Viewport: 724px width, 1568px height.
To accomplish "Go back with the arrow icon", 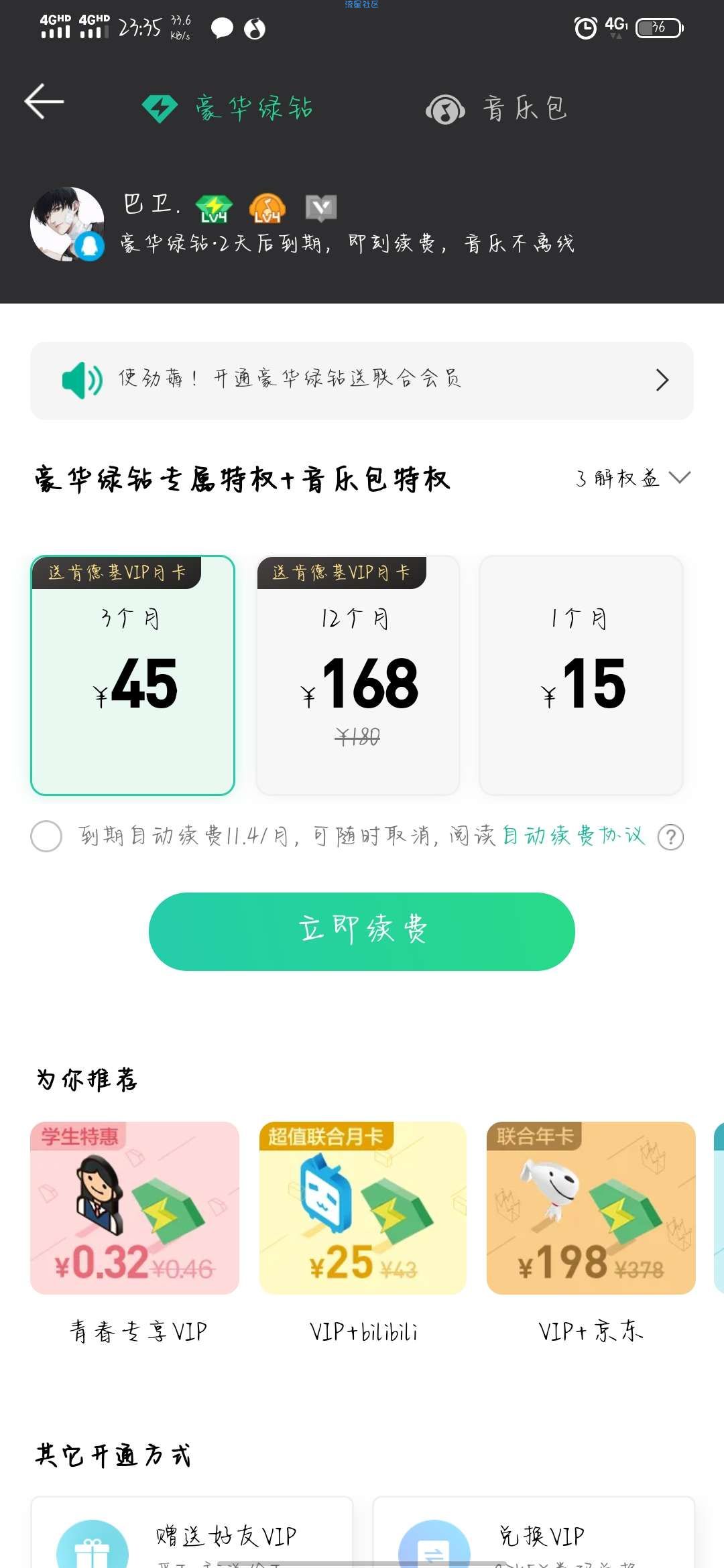I will coord(44,102).
